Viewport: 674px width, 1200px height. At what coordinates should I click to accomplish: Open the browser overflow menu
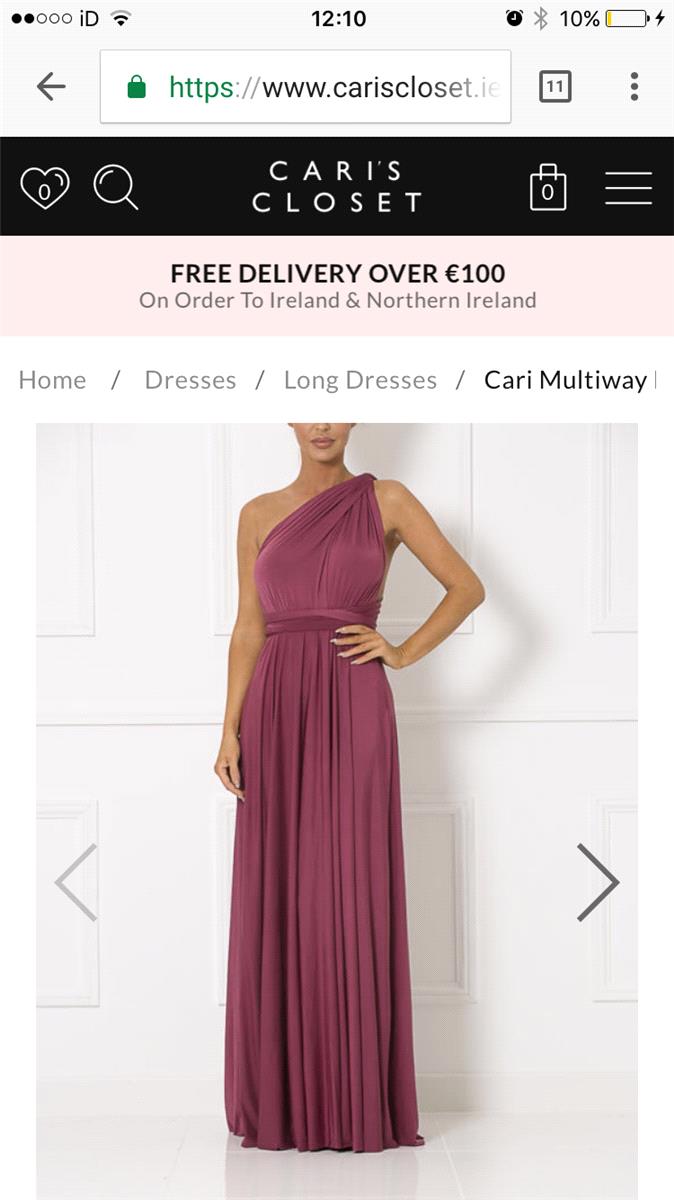tap(634, 87)
